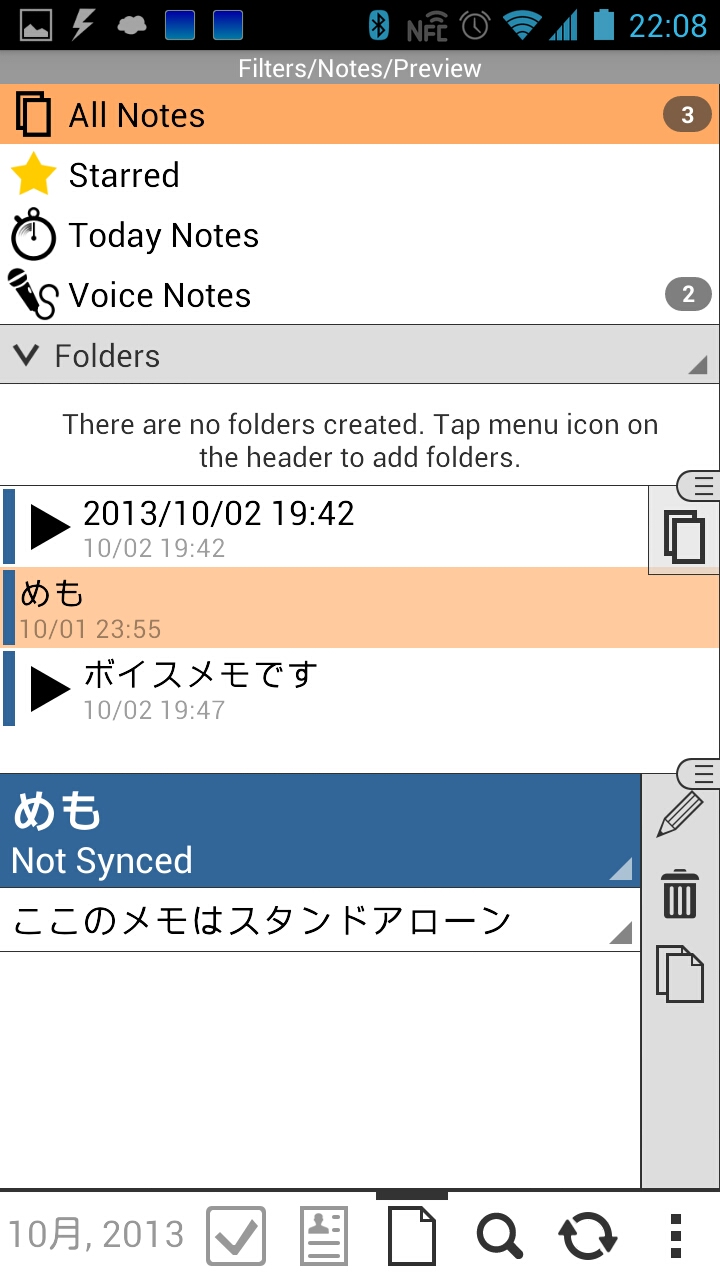Viewport: 720px width, 1280px height.
Task: Open the contact card icon in the bottom bar
Action: (324, 1236)
